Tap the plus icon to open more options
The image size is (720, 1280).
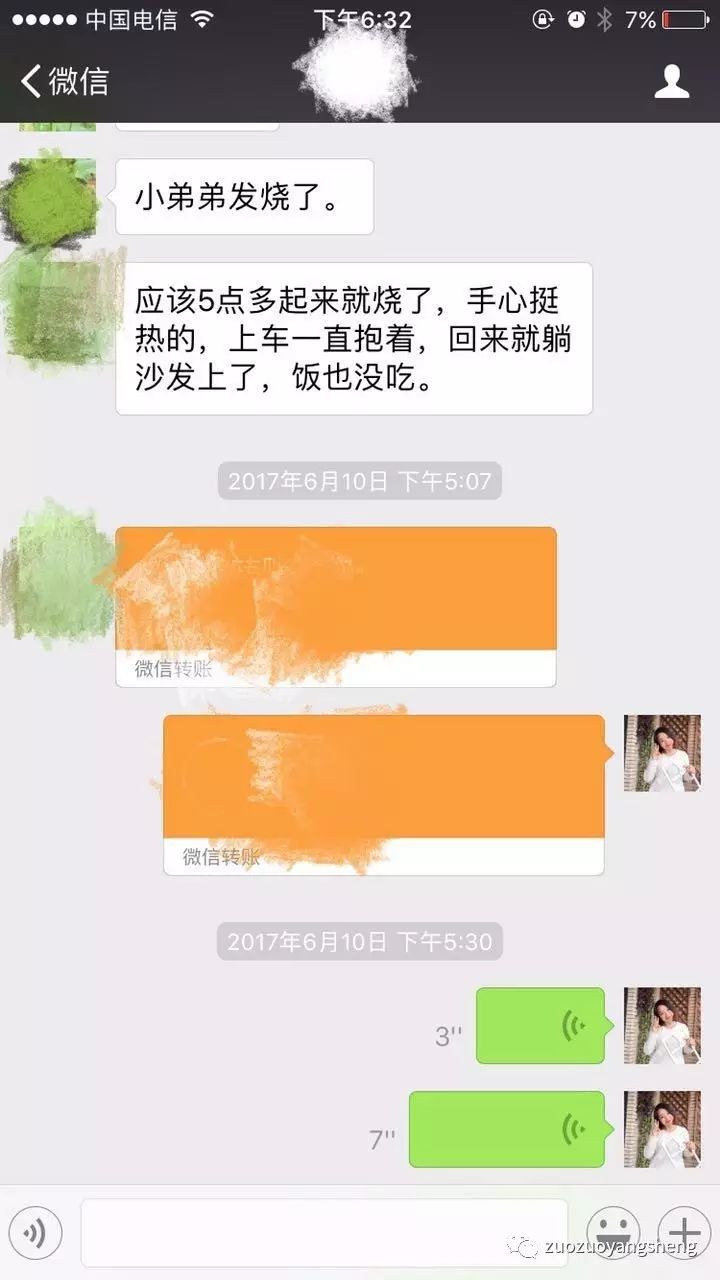(685, 1230)
